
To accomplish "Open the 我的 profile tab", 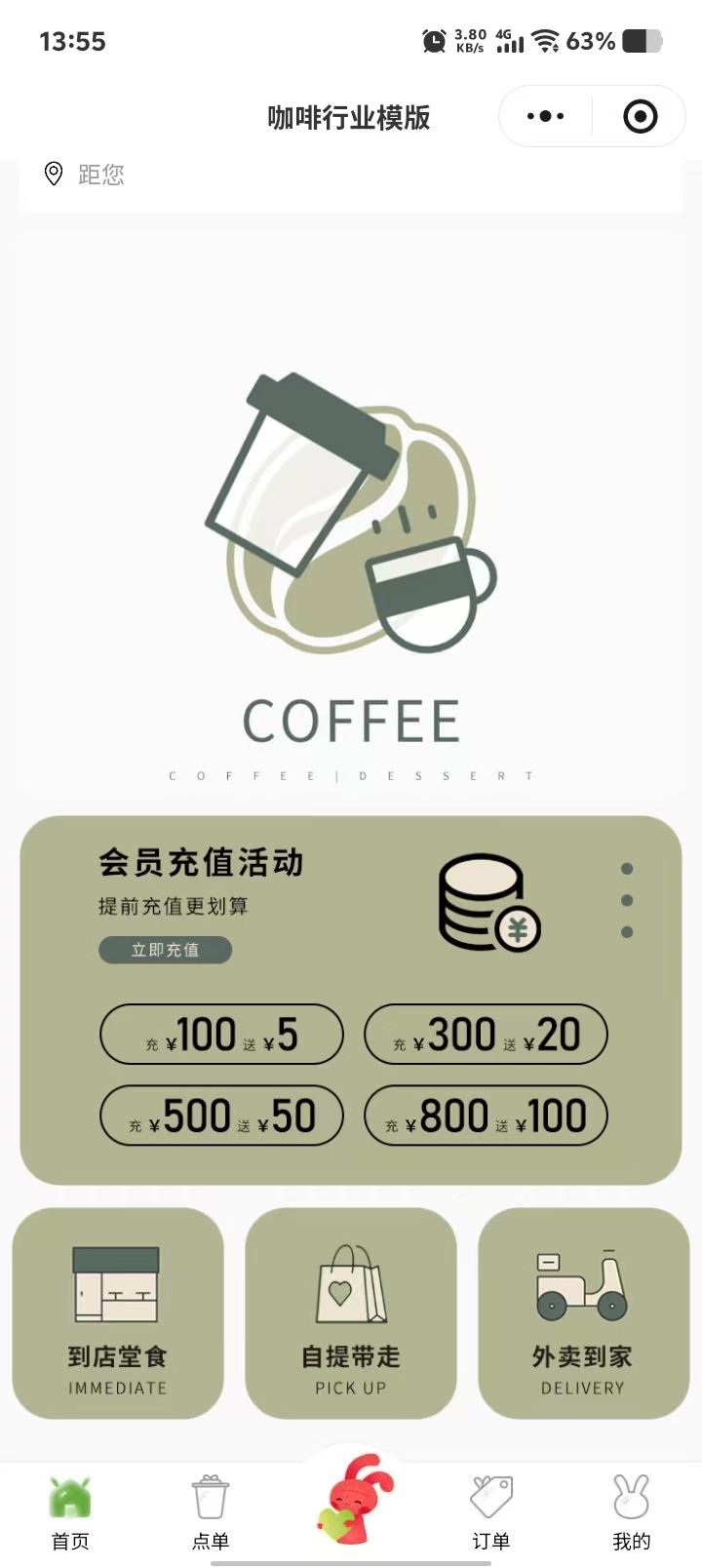I will pyautogui.click(x=631, y=1512).
